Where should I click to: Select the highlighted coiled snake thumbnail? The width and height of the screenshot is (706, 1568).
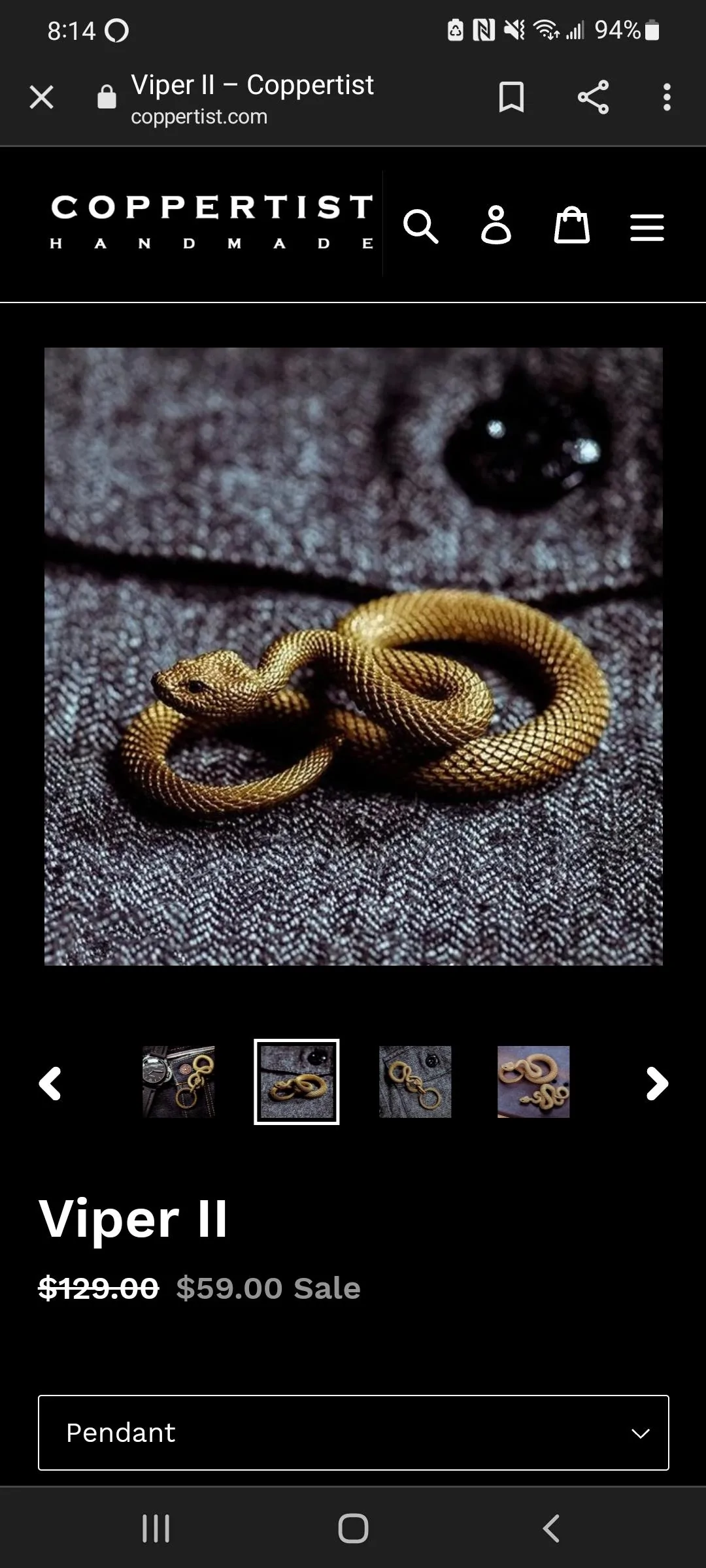[297, 1082]
